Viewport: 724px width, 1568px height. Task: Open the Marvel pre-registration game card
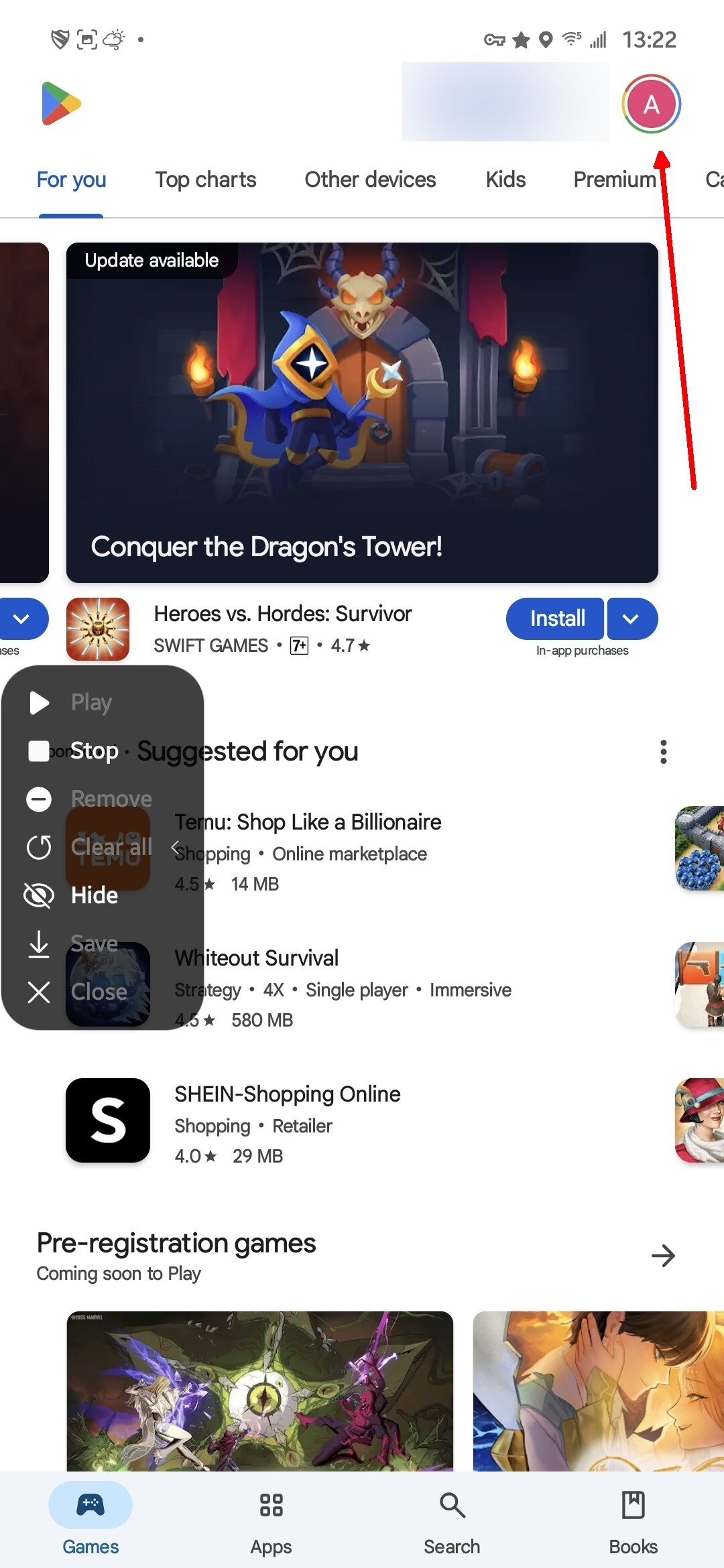coord(260,1390)
